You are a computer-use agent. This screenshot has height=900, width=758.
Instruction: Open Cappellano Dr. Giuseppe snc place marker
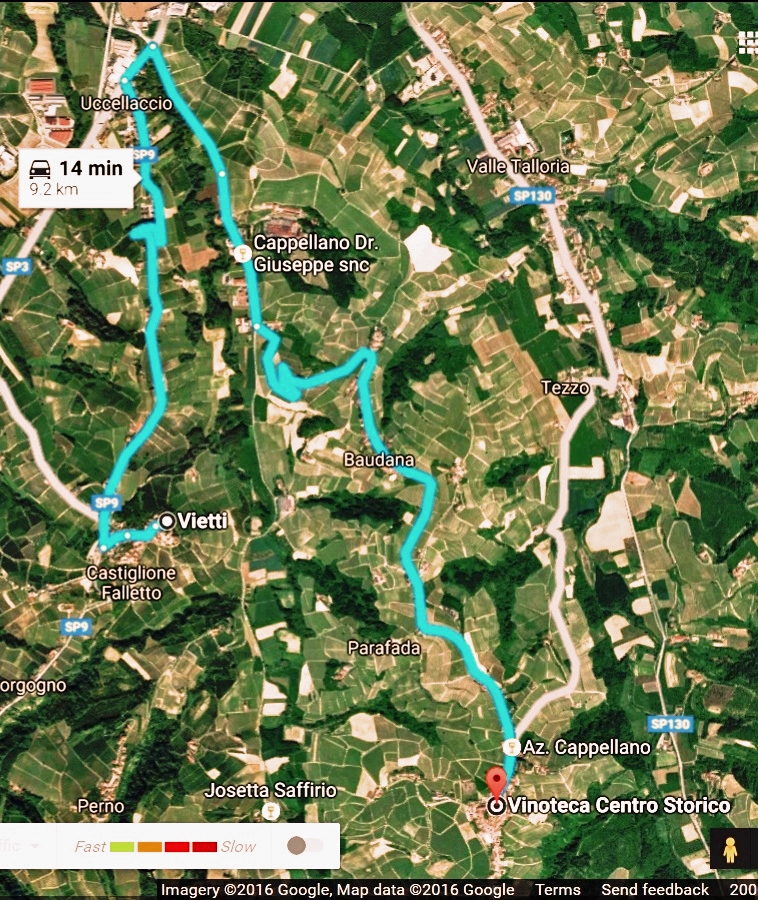click(x=241, y=254)
